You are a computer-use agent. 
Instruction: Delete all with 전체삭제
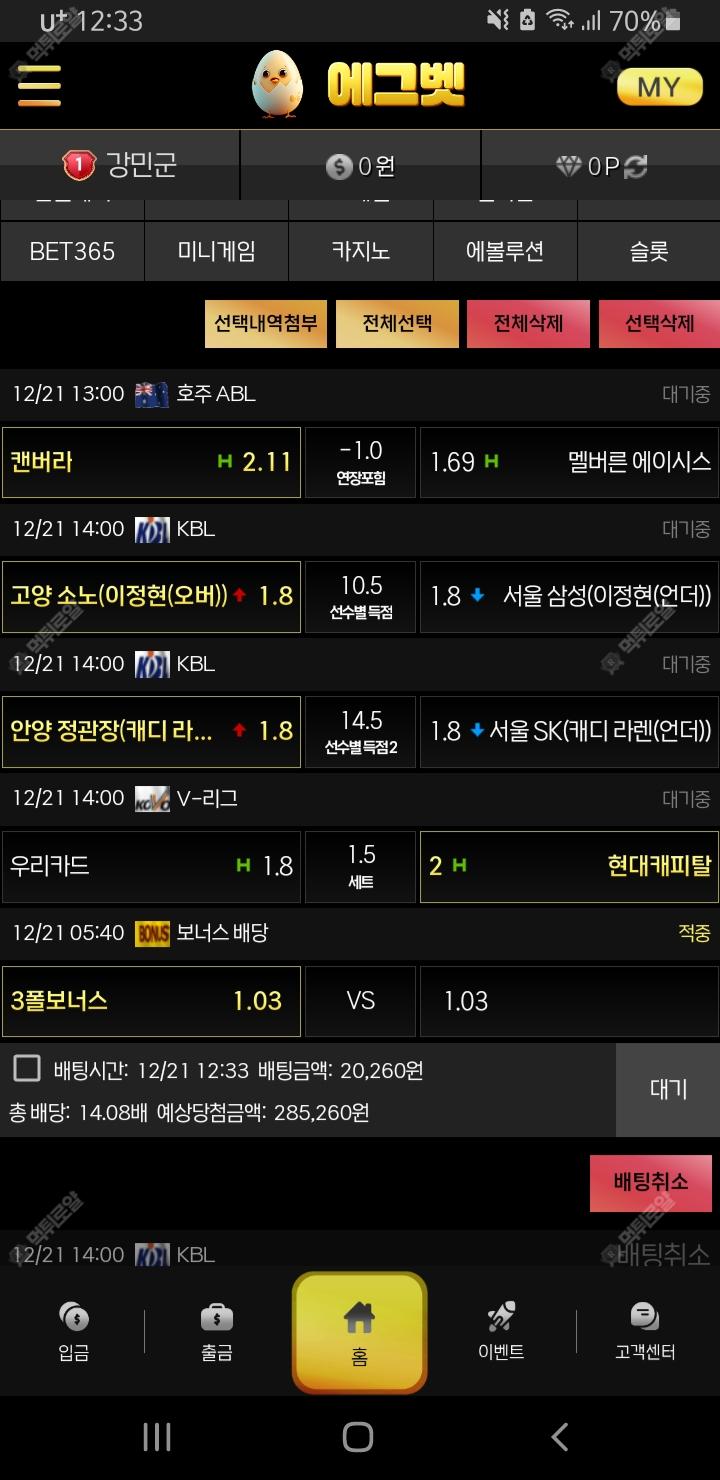pyautogui.click(x=528, y=324)
